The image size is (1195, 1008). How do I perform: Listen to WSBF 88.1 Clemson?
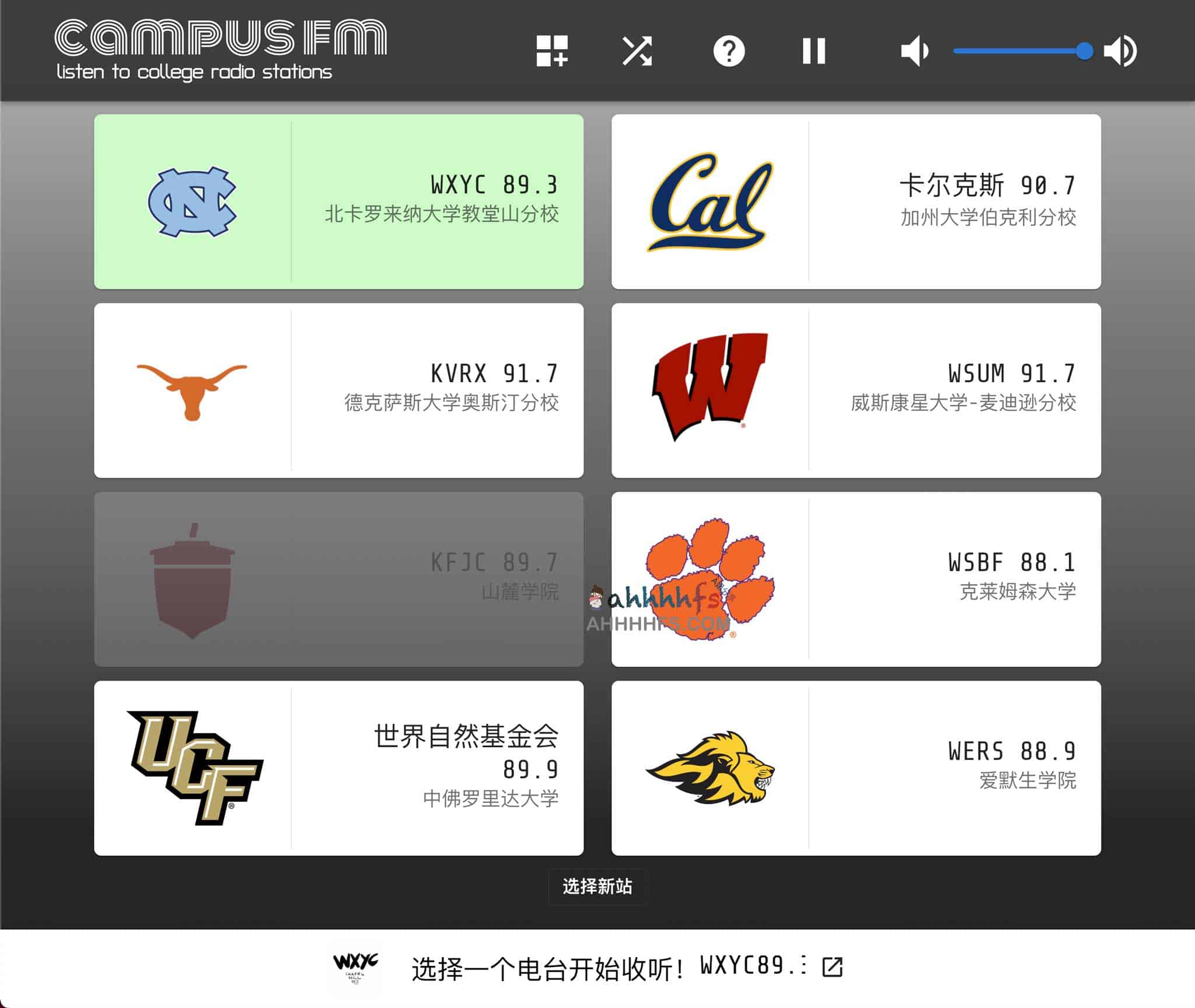[856, 579]
